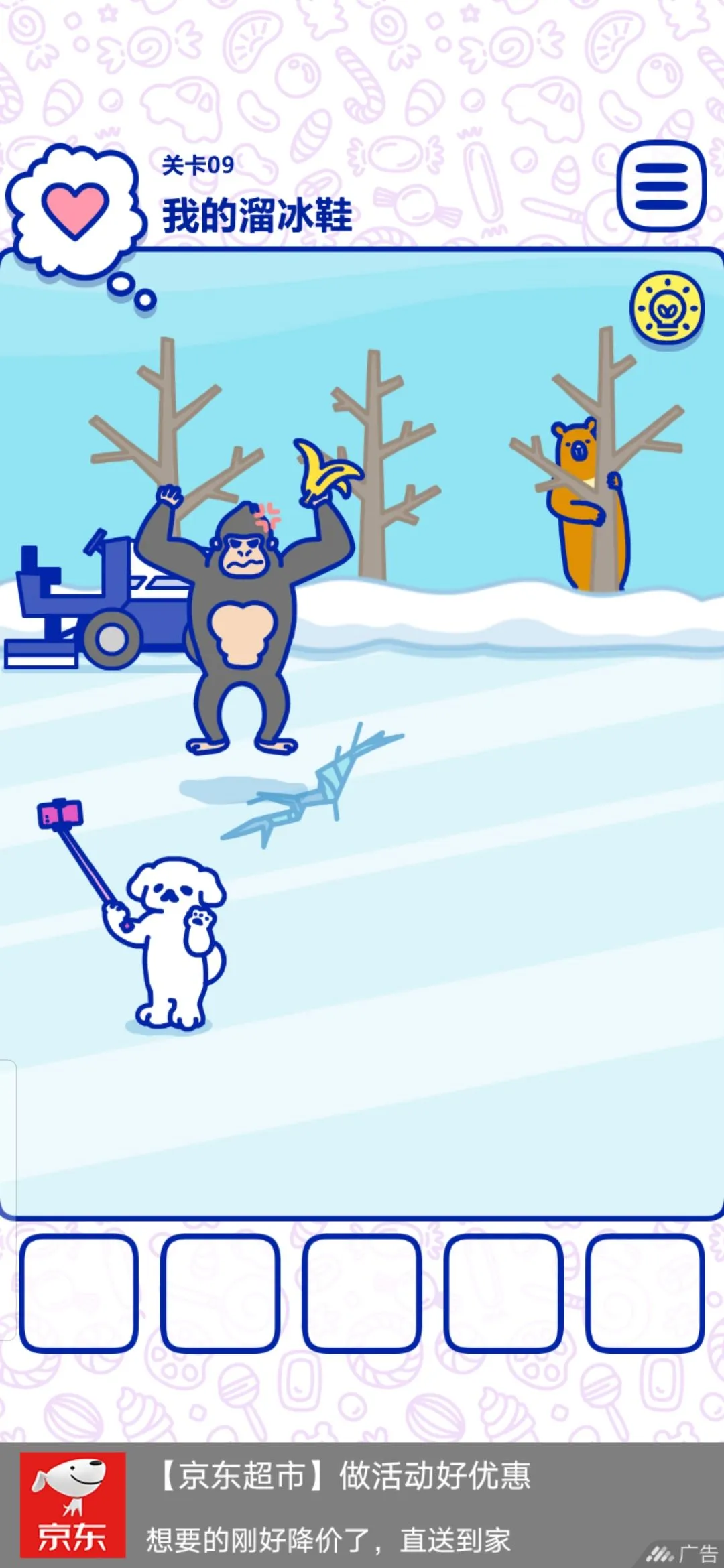Open the 京东超市 ad banner
This screenshot has width=724, height=1568.
pos(362,1505)
